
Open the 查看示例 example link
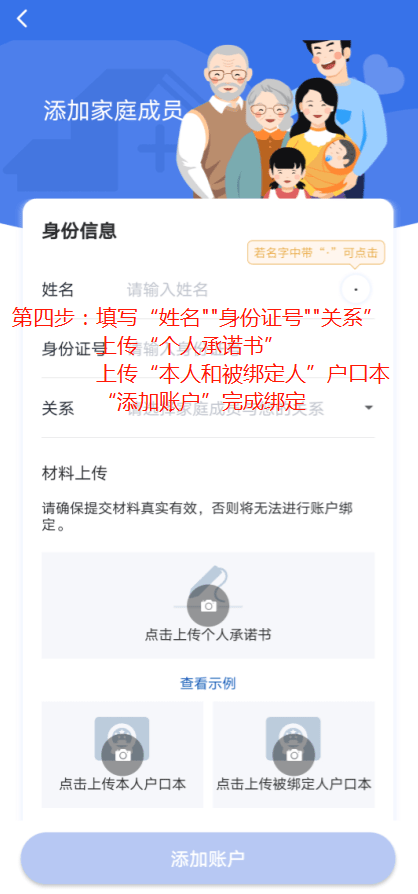(208, 683)
